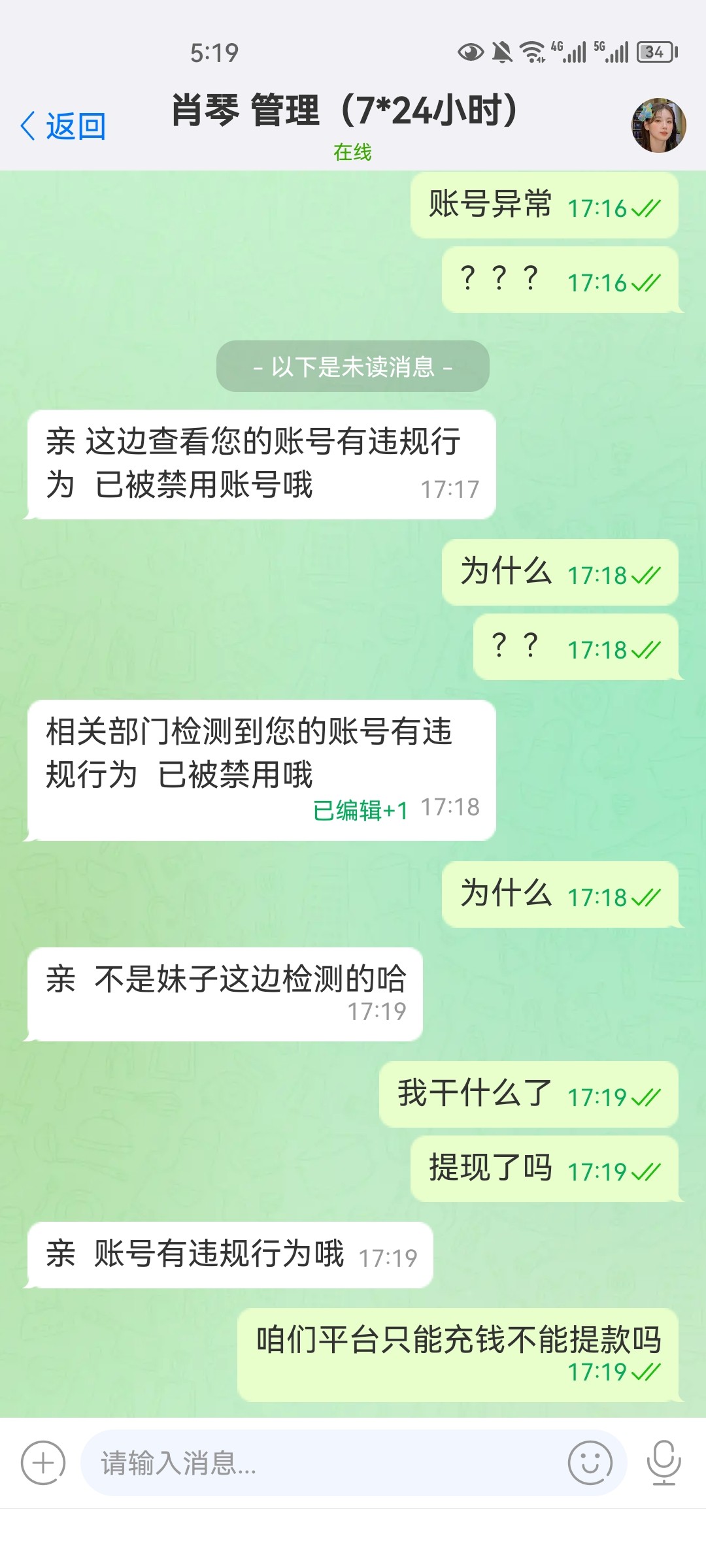Tap the microphone for voice input
Screen dimensions: 706x1568
(x=664, y=1463)
